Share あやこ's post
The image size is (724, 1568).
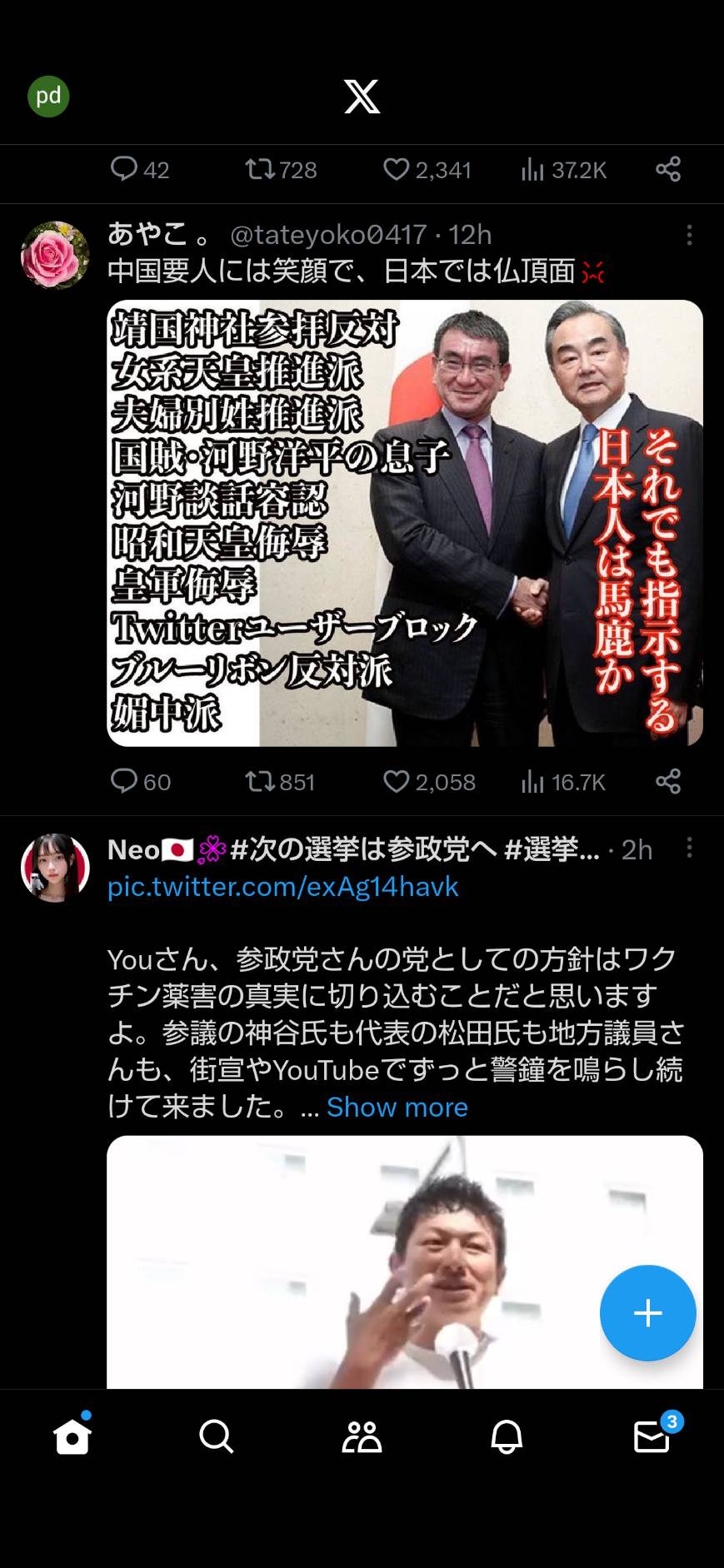pos(668,781)
